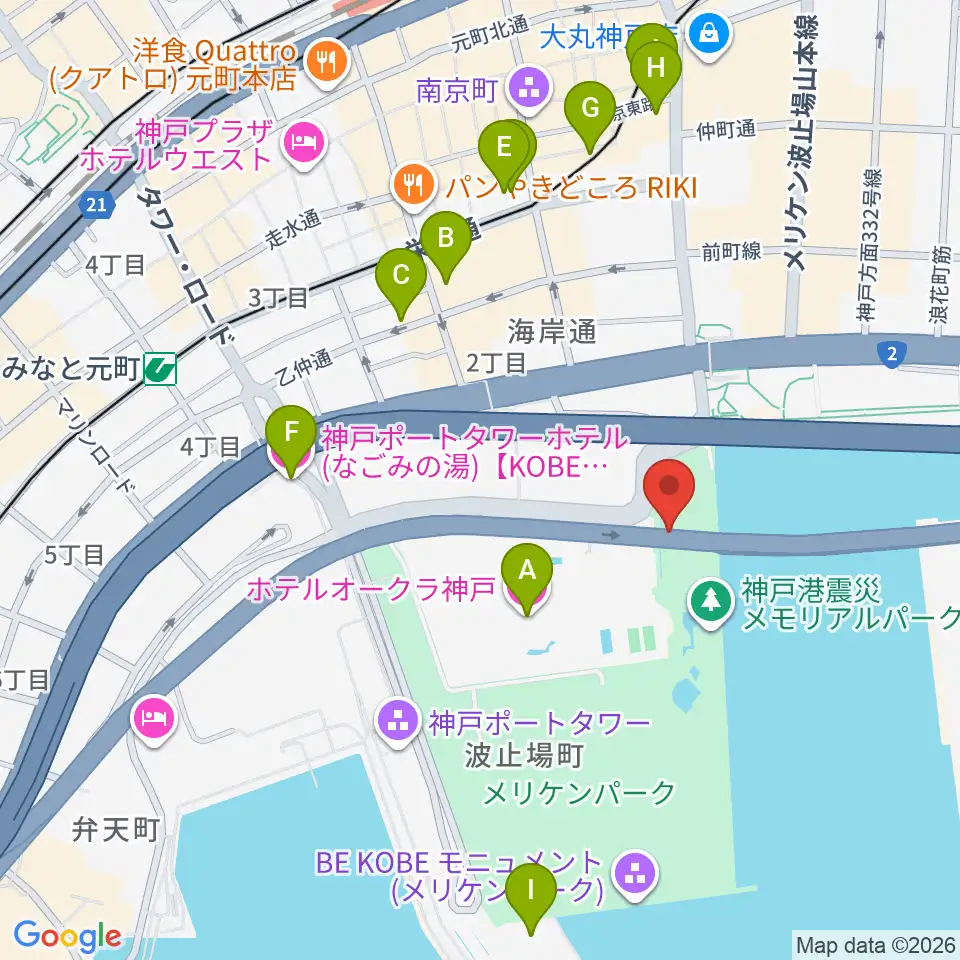Open the 洋食 Quattro restaurant icon
Screen dimensions: 960x960
328,61
